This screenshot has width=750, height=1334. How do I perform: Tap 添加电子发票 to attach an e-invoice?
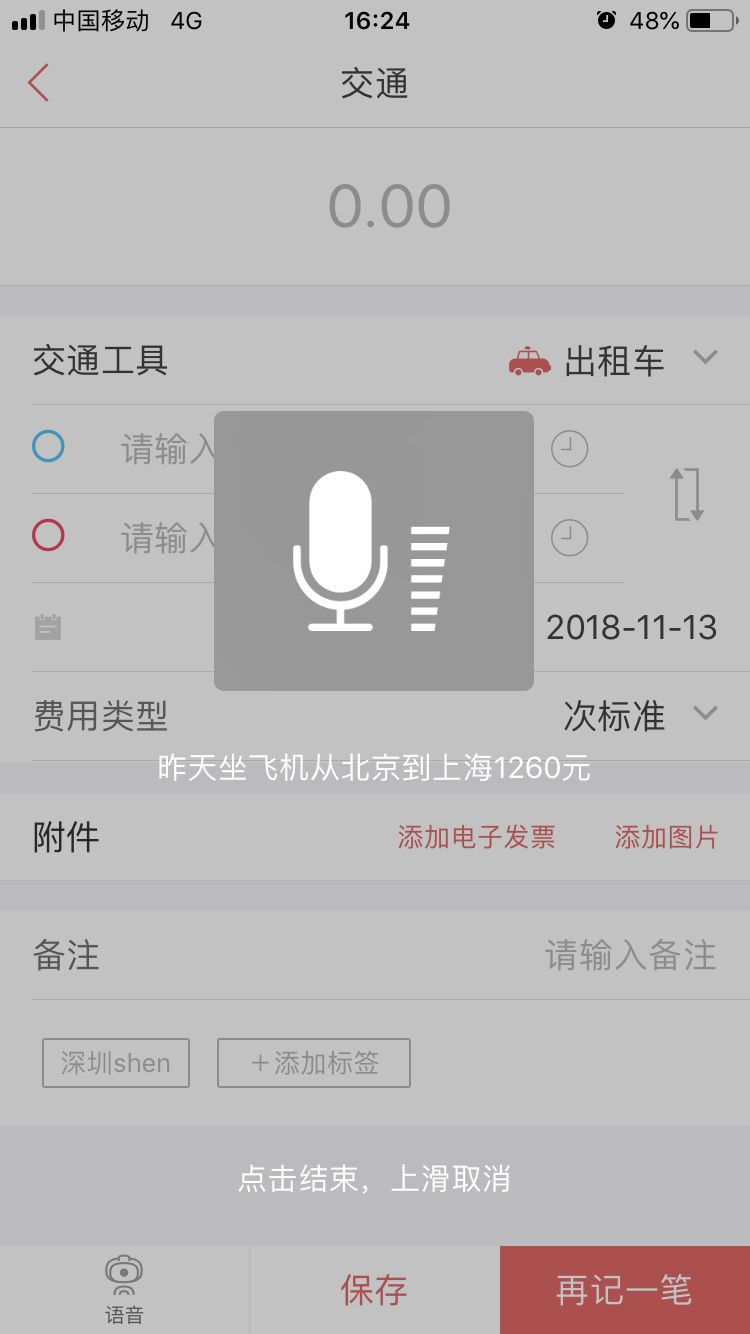coord(476,837)
